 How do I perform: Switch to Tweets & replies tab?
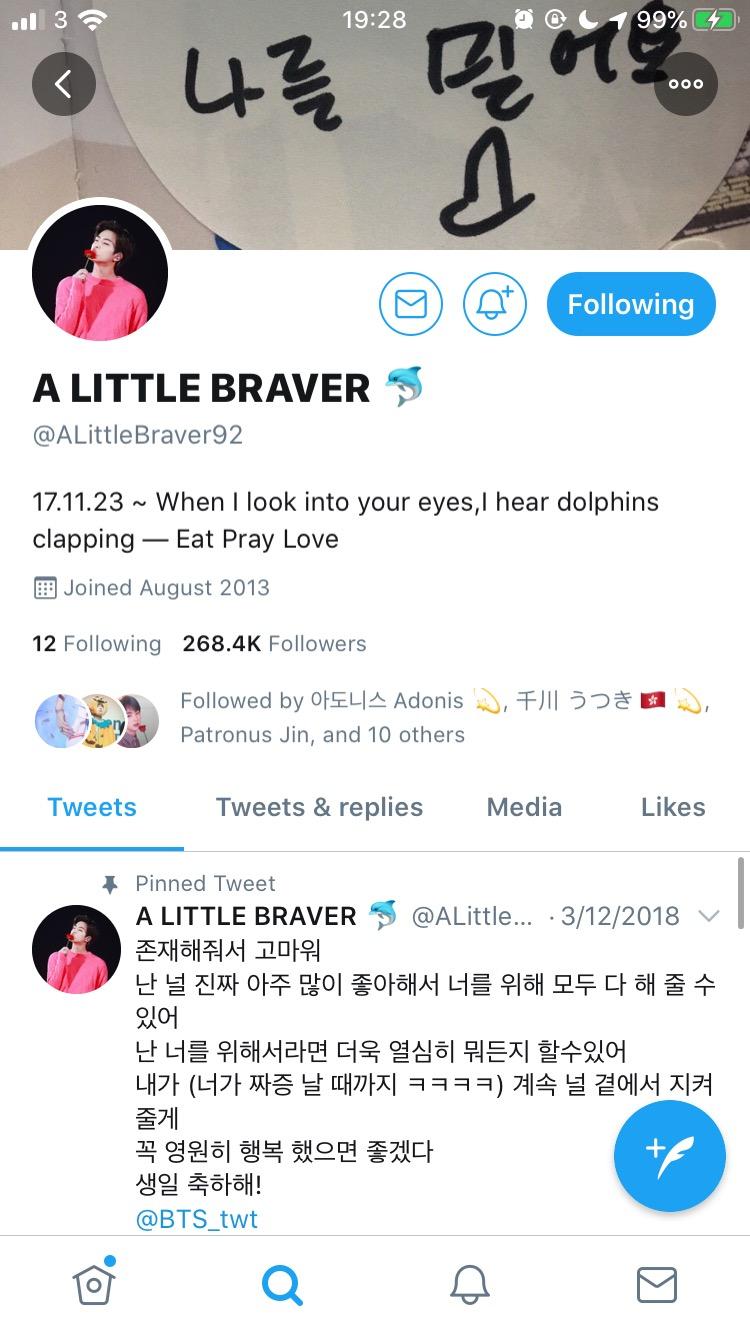coord(319,807)
